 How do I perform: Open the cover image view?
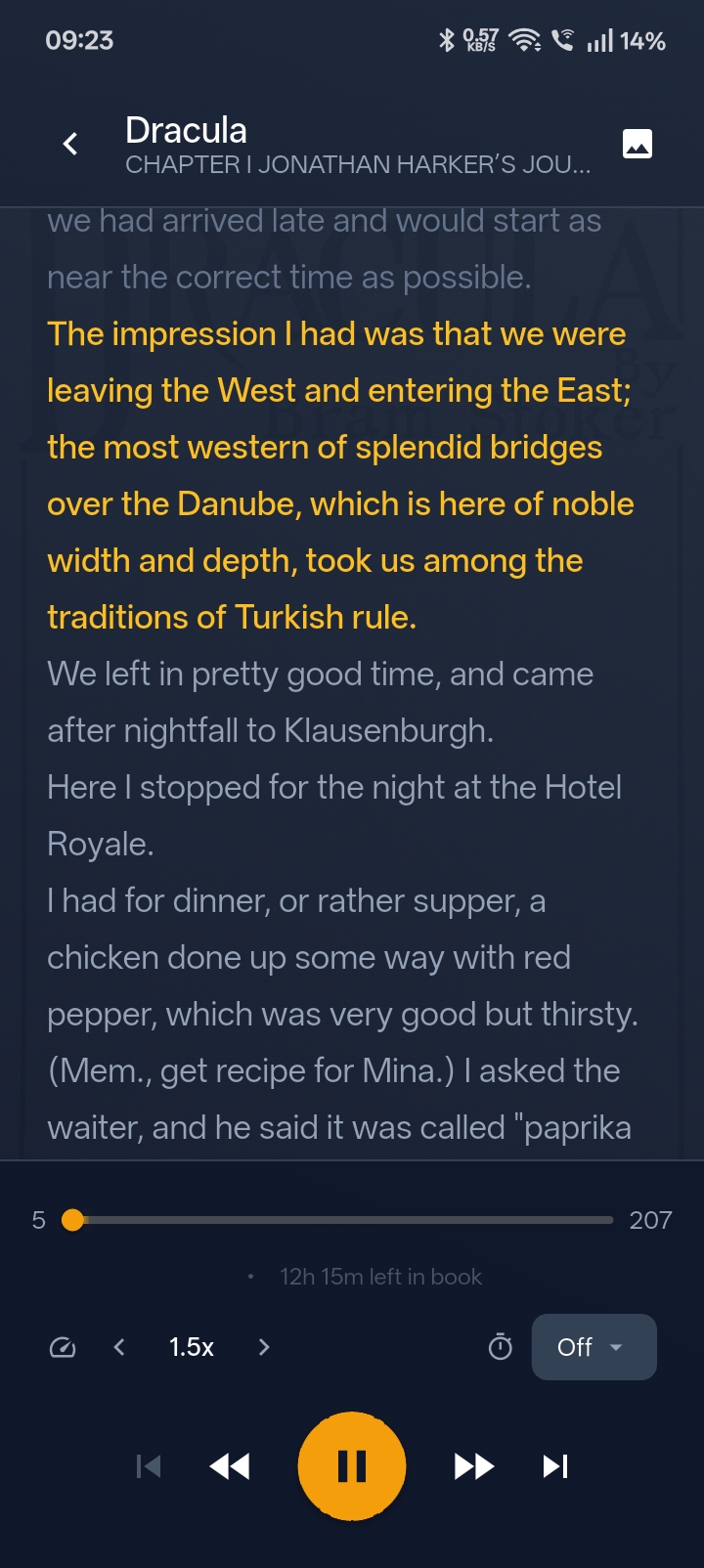pyautogui.click(x=638, y=145)
